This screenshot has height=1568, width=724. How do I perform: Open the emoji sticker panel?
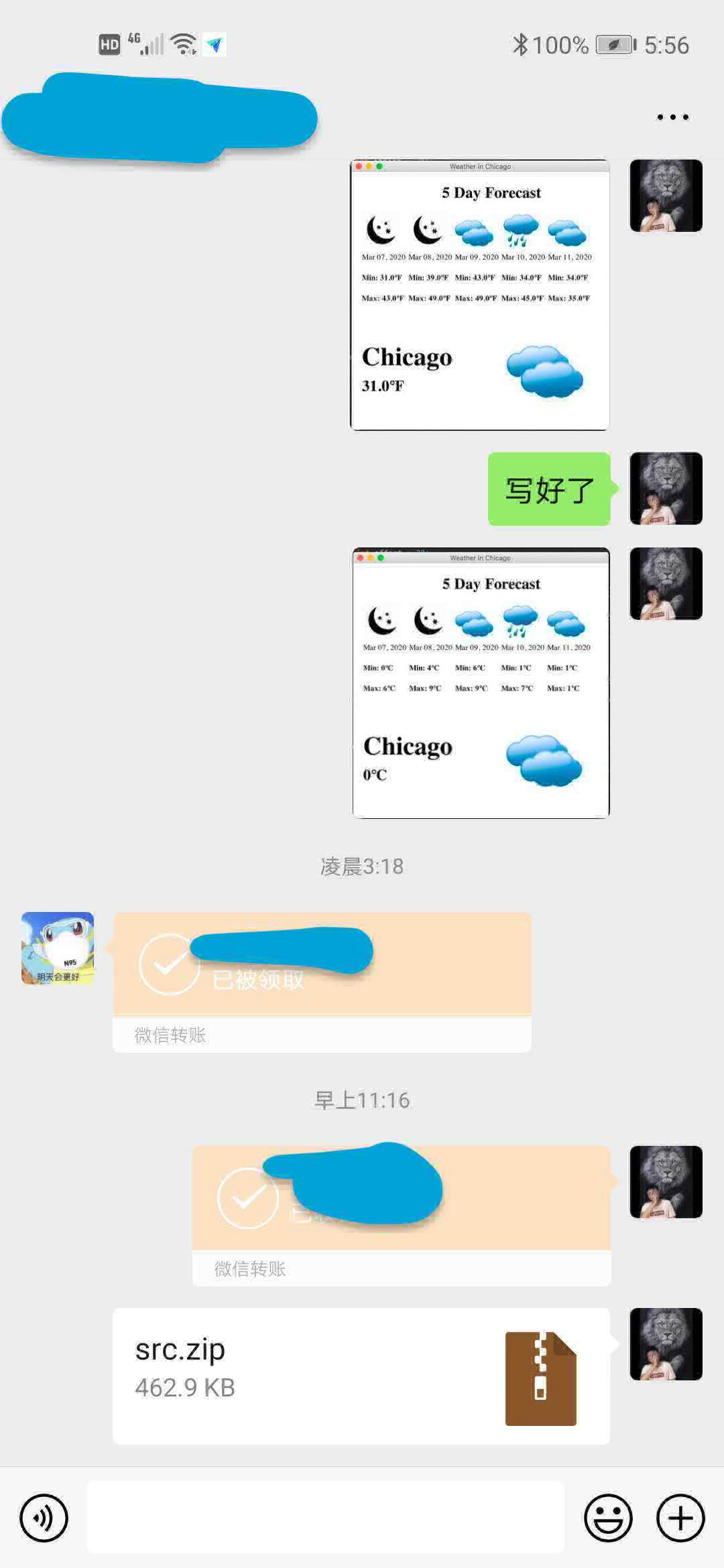point(608,1518)
